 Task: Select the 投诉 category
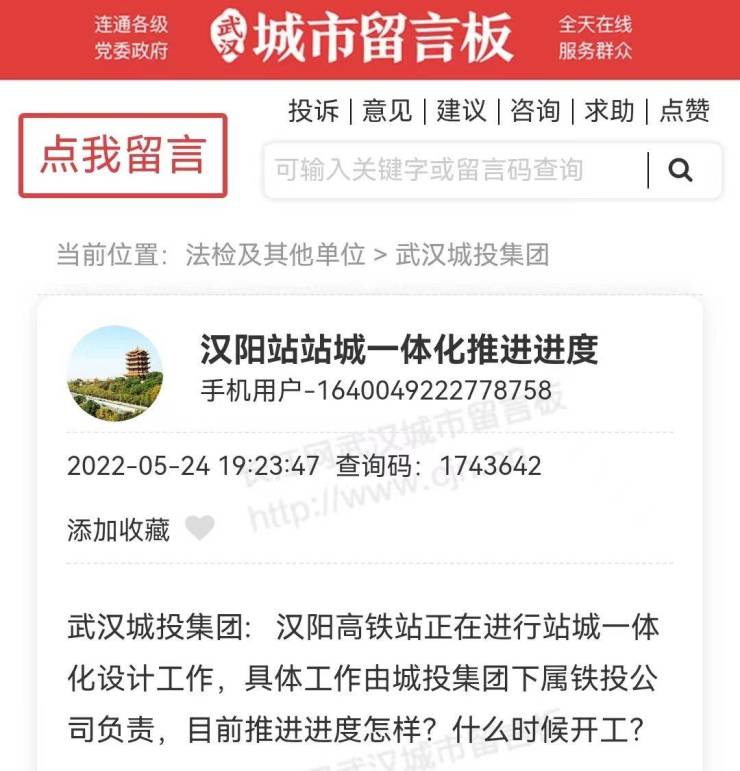pyautogui.click(x=314, y=111)
